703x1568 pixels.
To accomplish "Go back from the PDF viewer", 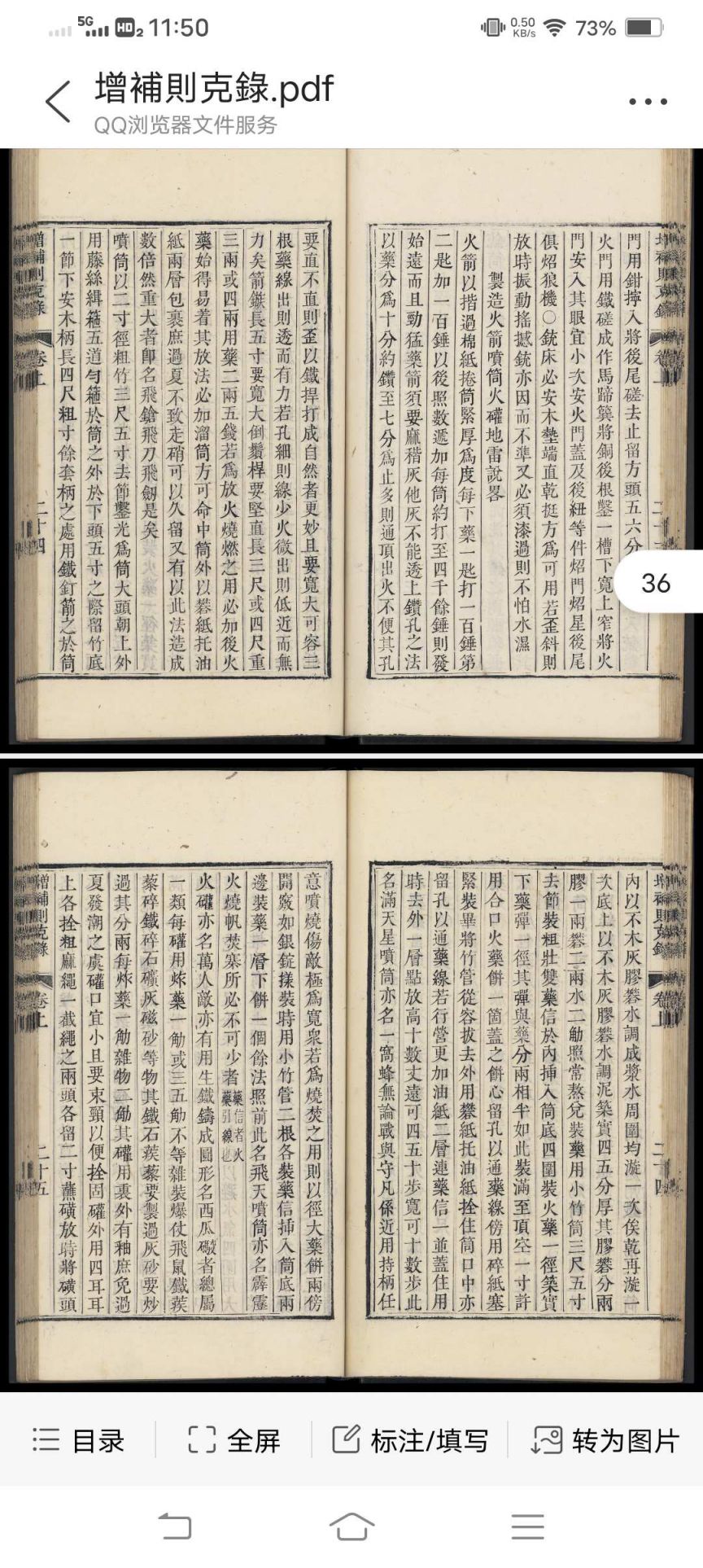I will click(x=58, y=102).
